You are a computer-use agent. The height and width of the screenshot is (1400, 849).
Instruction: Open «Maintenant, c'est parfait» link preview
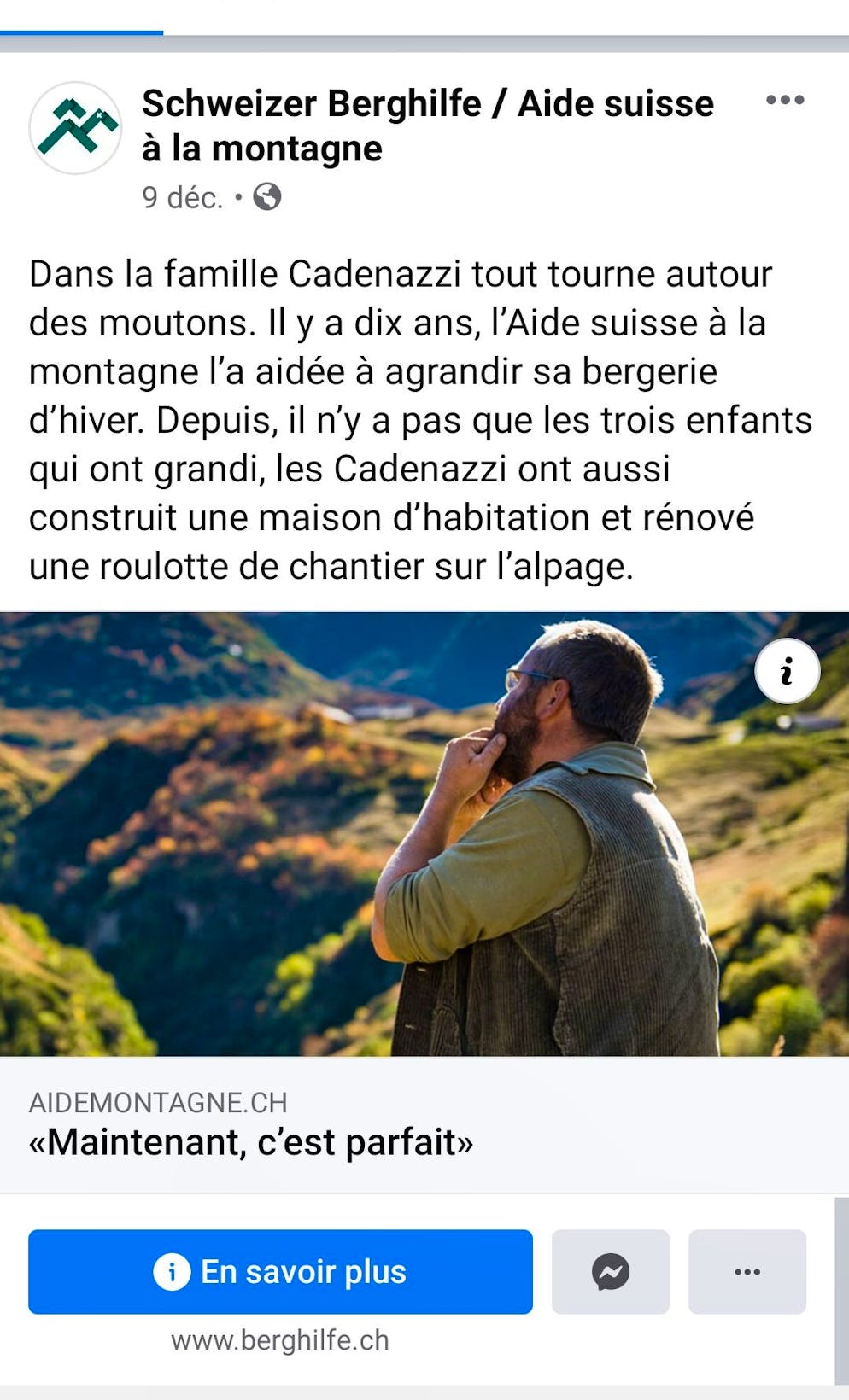[x=424, y=1125]
